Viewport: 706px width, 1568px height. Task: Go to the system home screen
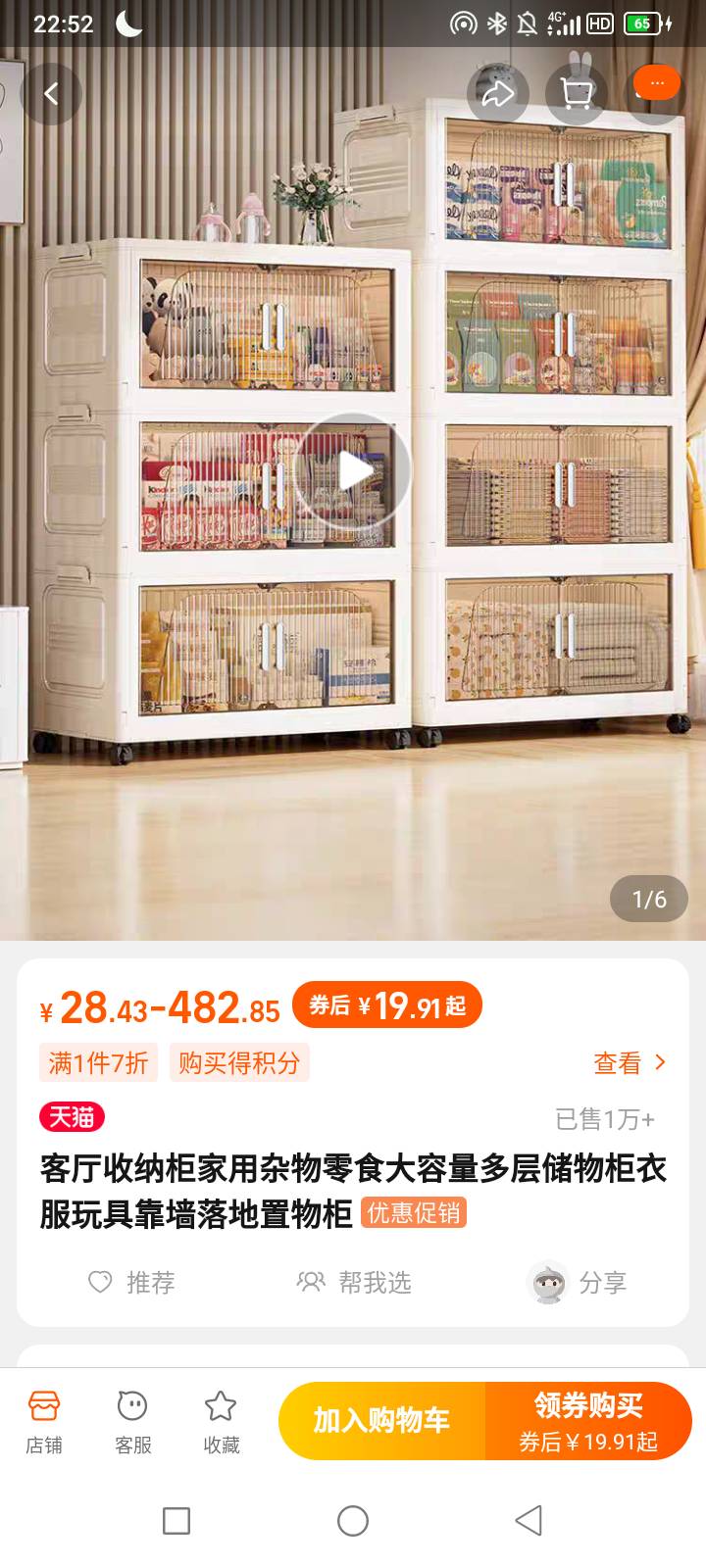coord(353,1521)
